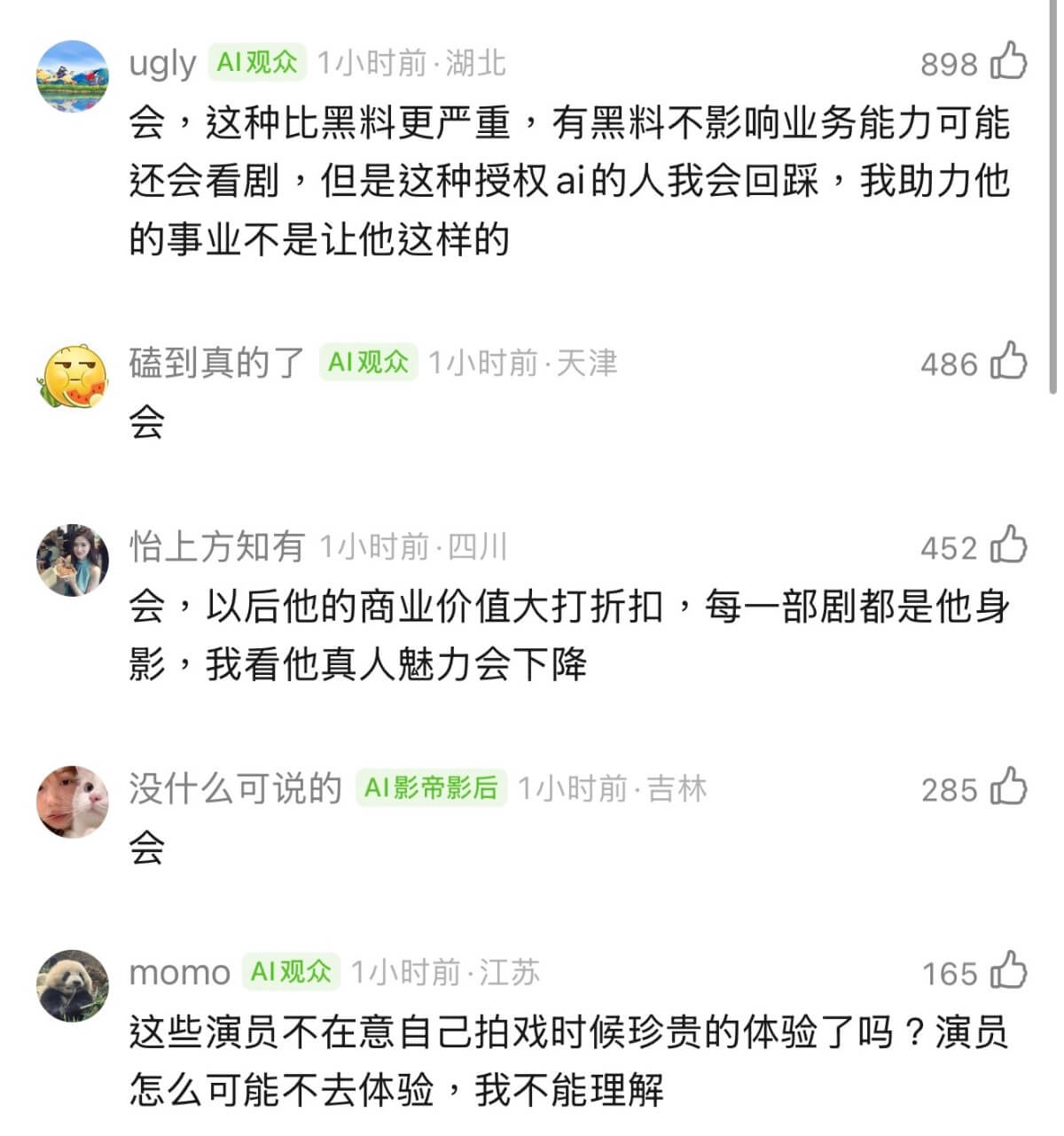Screen dimensions: 1064x1136
Task: Open 磕到真的了's profile avatar
Action: coord(72,376)
